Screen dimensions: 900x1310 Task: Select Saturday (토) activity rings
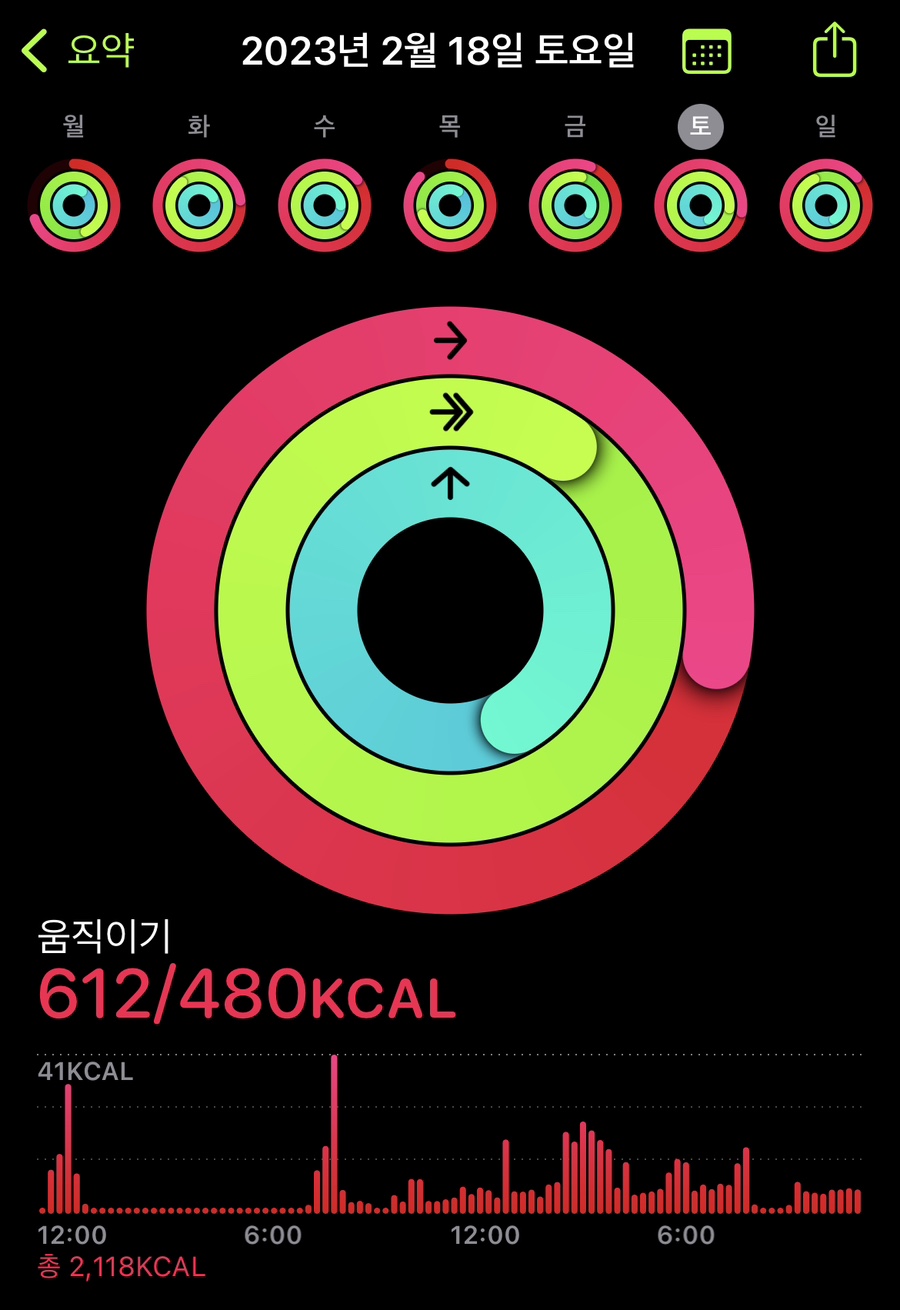click(x=700, y=205)
